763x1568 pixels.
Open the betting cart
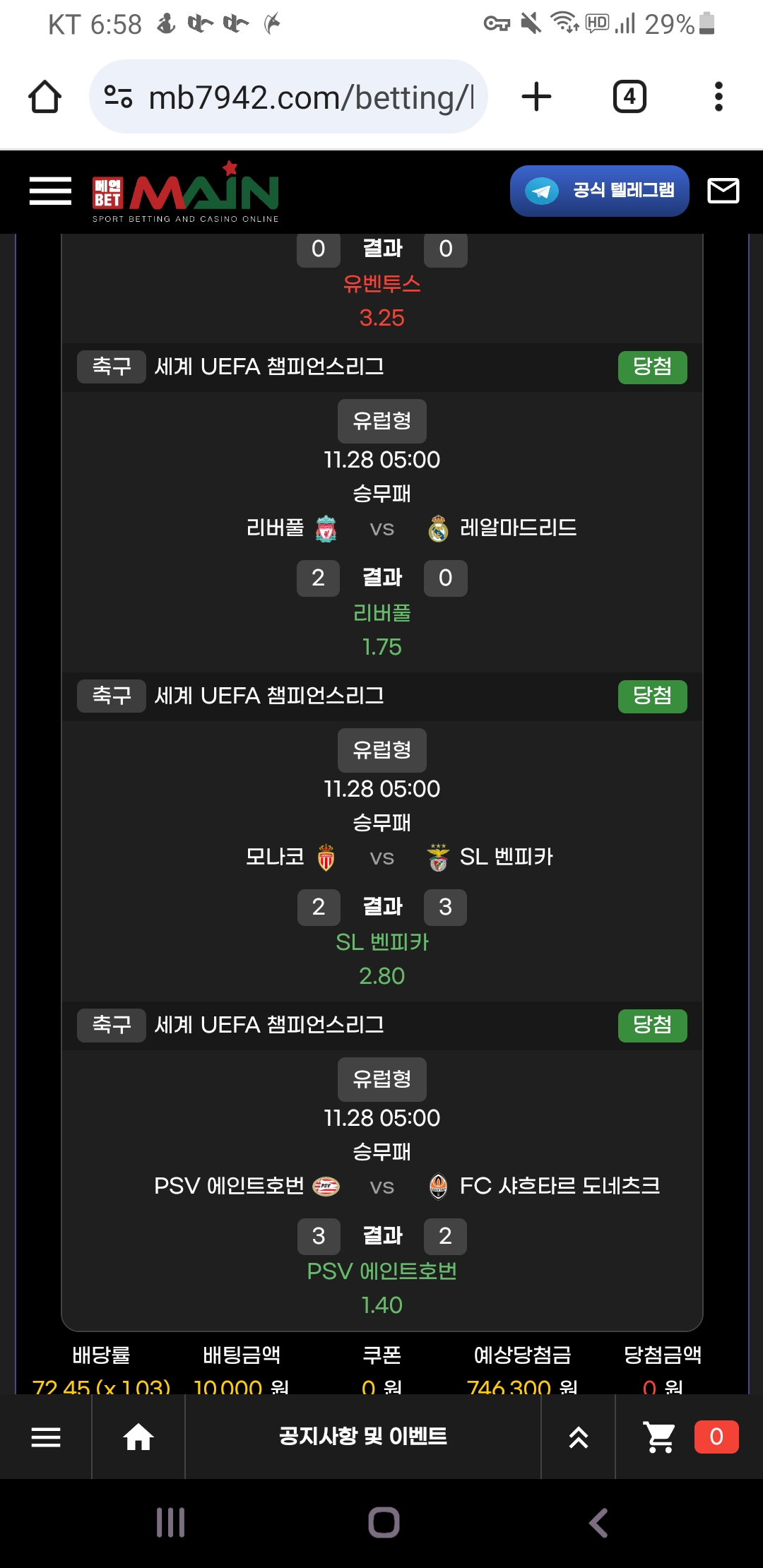tap(661, 1437)
